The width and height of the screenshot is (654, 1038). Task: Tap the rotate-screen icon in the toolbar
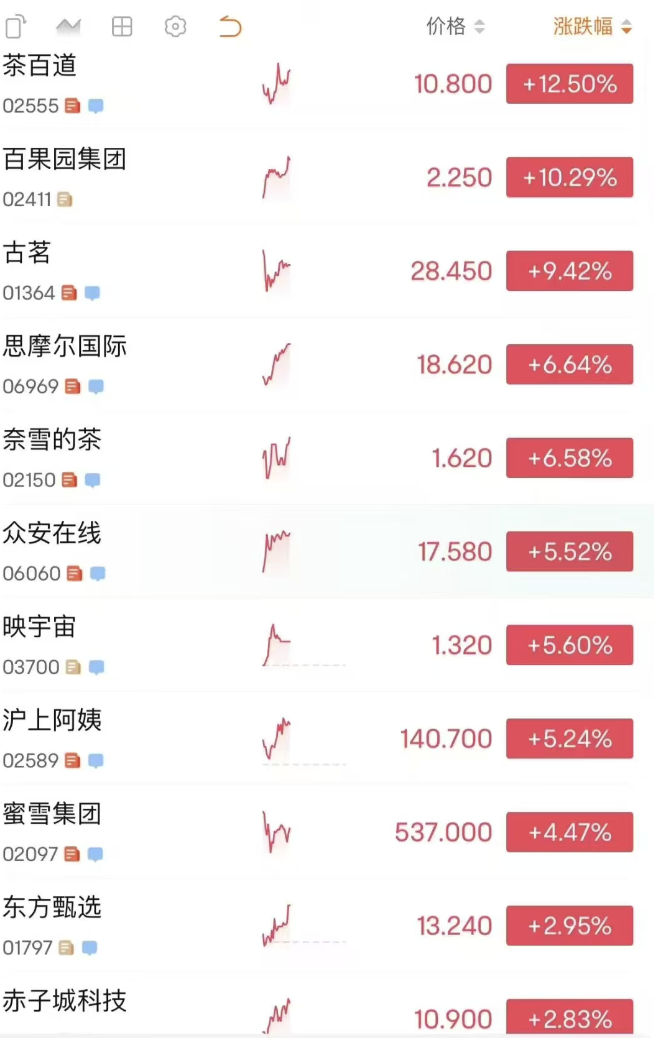[x=16, y=27]
